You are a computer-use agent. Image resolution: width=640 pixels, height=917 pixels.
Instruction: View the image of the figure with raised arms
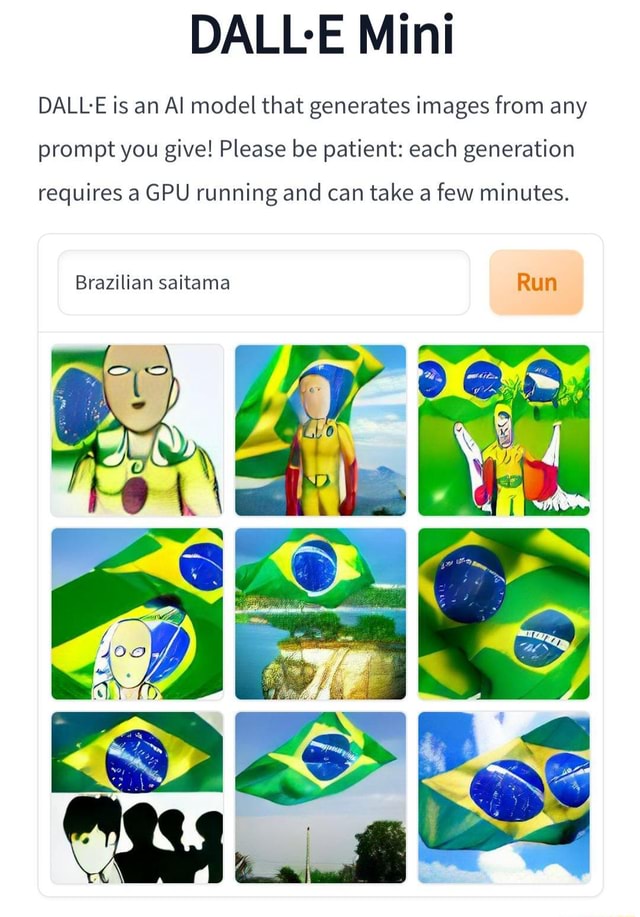(504, 430)
